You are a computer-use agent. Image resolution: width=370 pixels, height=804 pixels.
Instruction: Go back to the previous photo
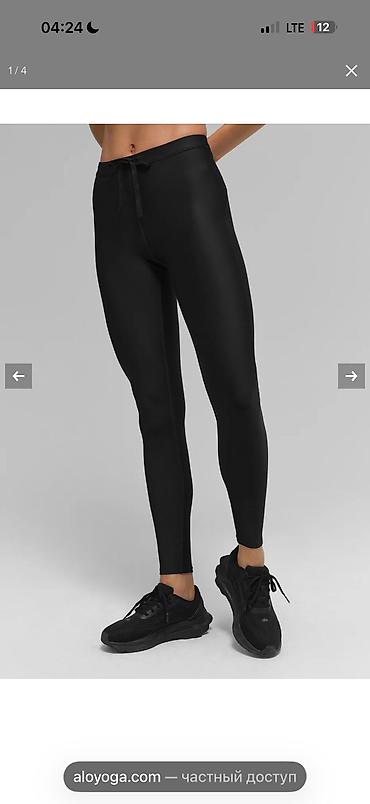coord(18,376)
